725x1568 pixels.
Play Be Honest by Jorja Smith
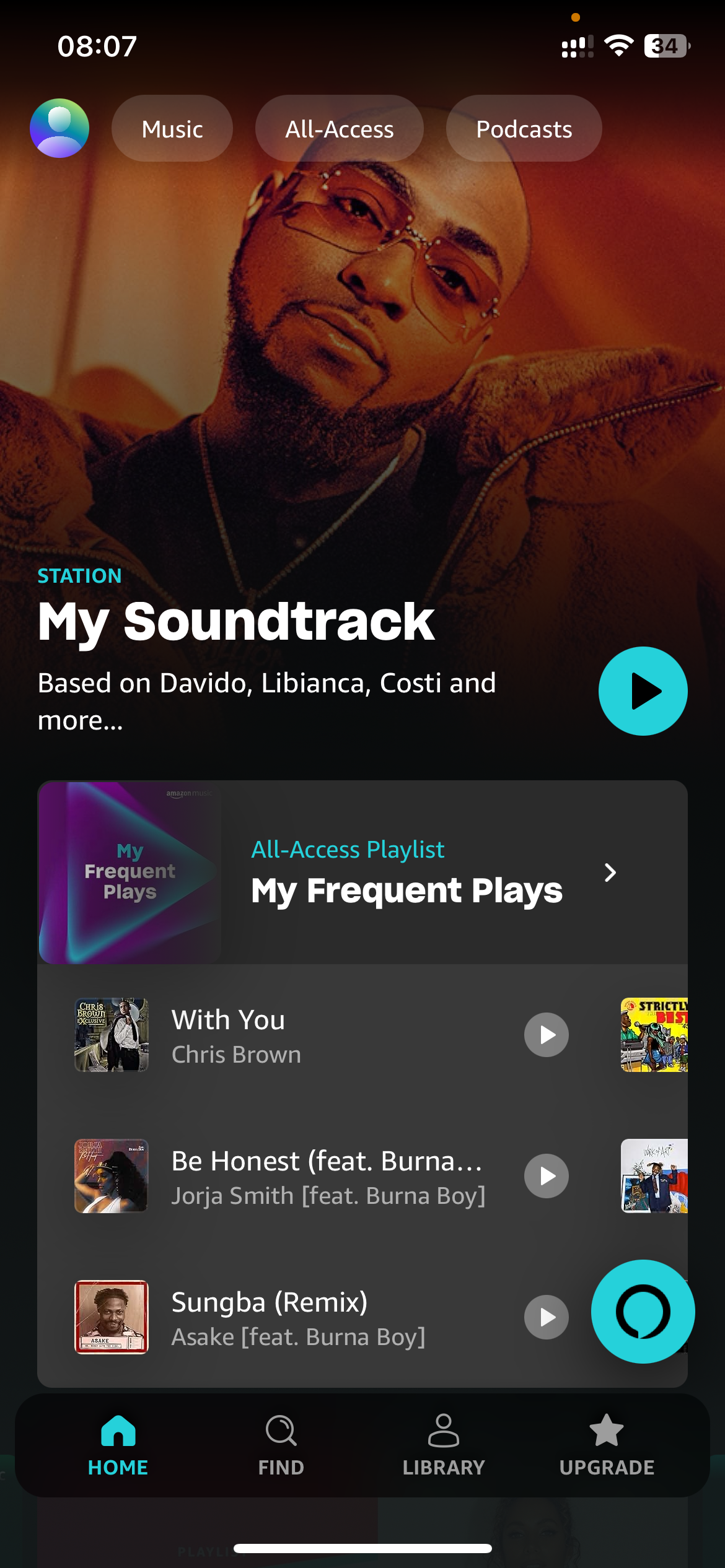[546, 1176]
